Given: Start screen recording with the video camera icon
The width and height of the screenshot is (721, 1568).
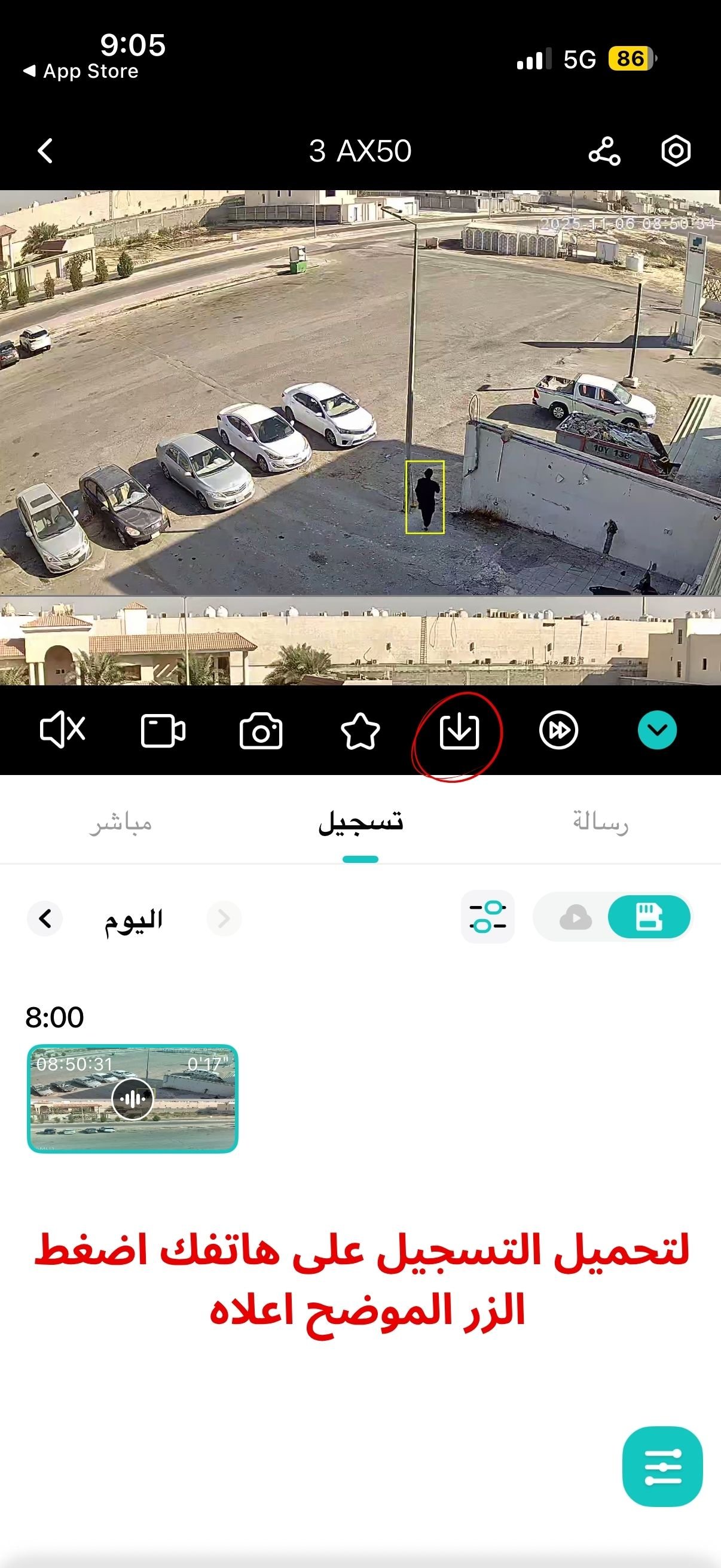Looking at the screenshot, I should (x=163, y=730).
